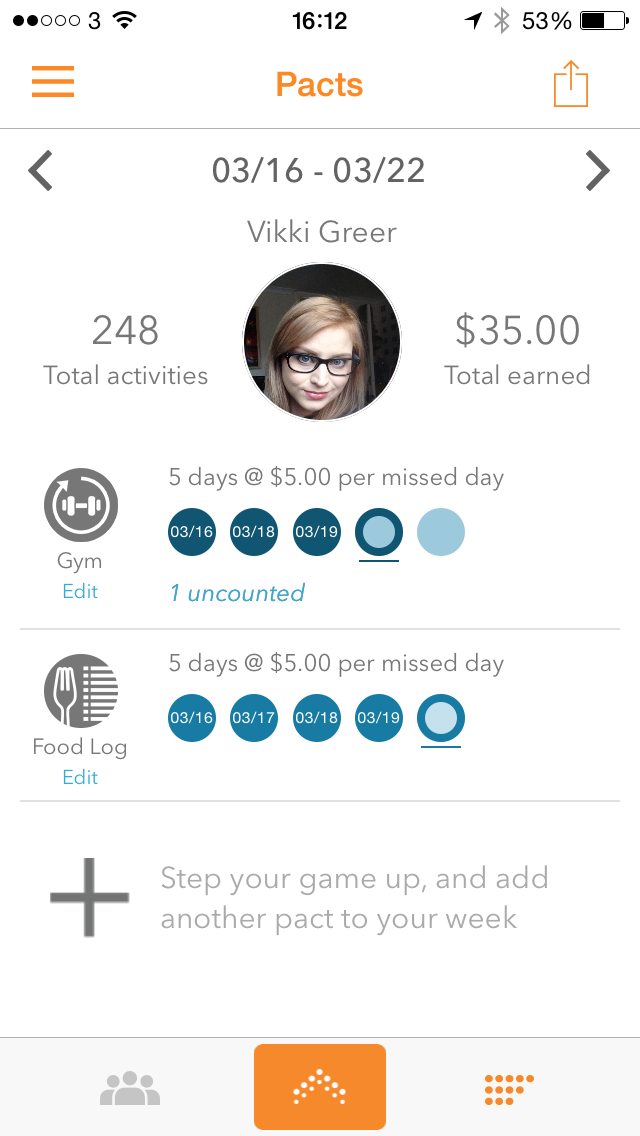Image resolution: width=640 pixels, height=1136 pixels.
Task: Open the hamburger menu
Action: (x=53, y=82)
